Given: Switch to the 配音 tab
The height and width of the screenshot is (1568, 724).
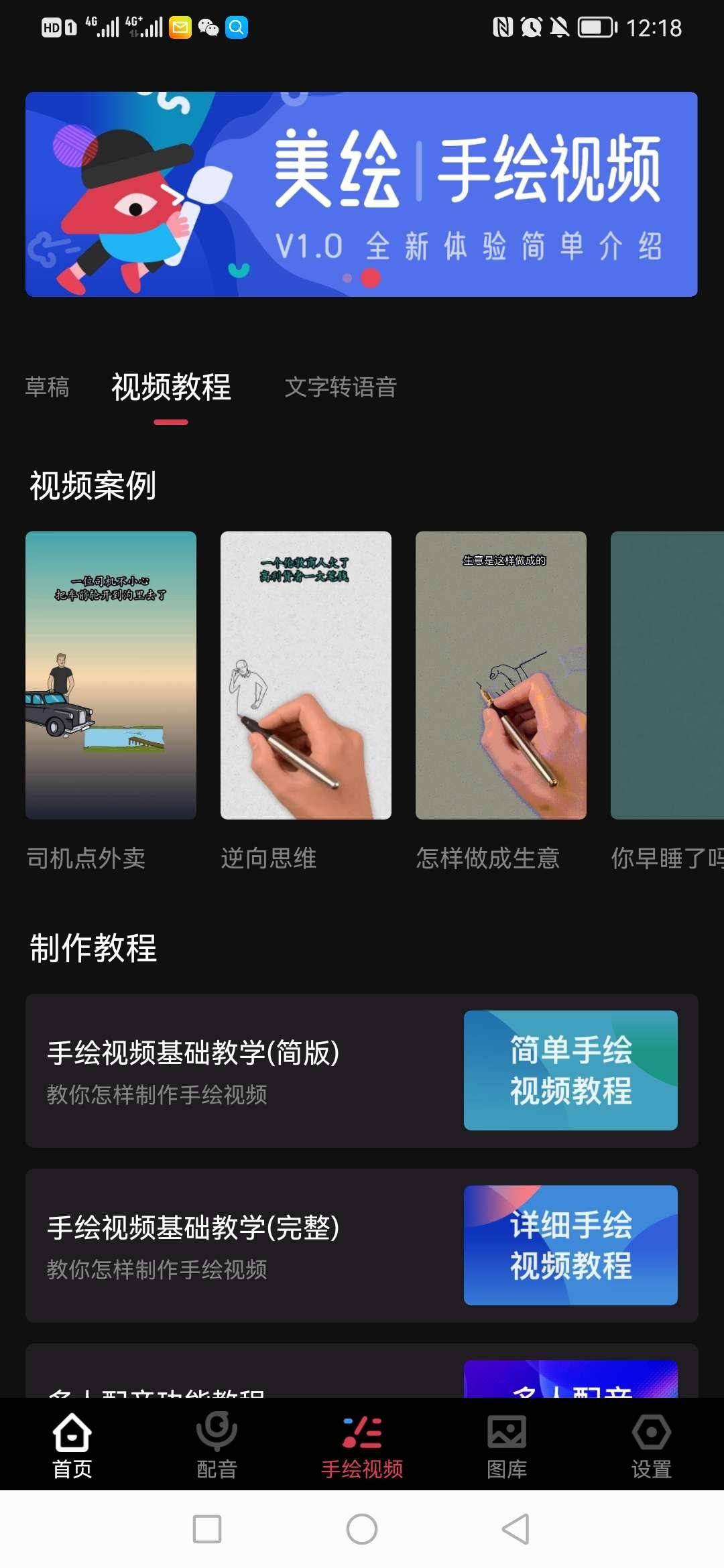Looking at the screenshot, I should point(217,1445).
